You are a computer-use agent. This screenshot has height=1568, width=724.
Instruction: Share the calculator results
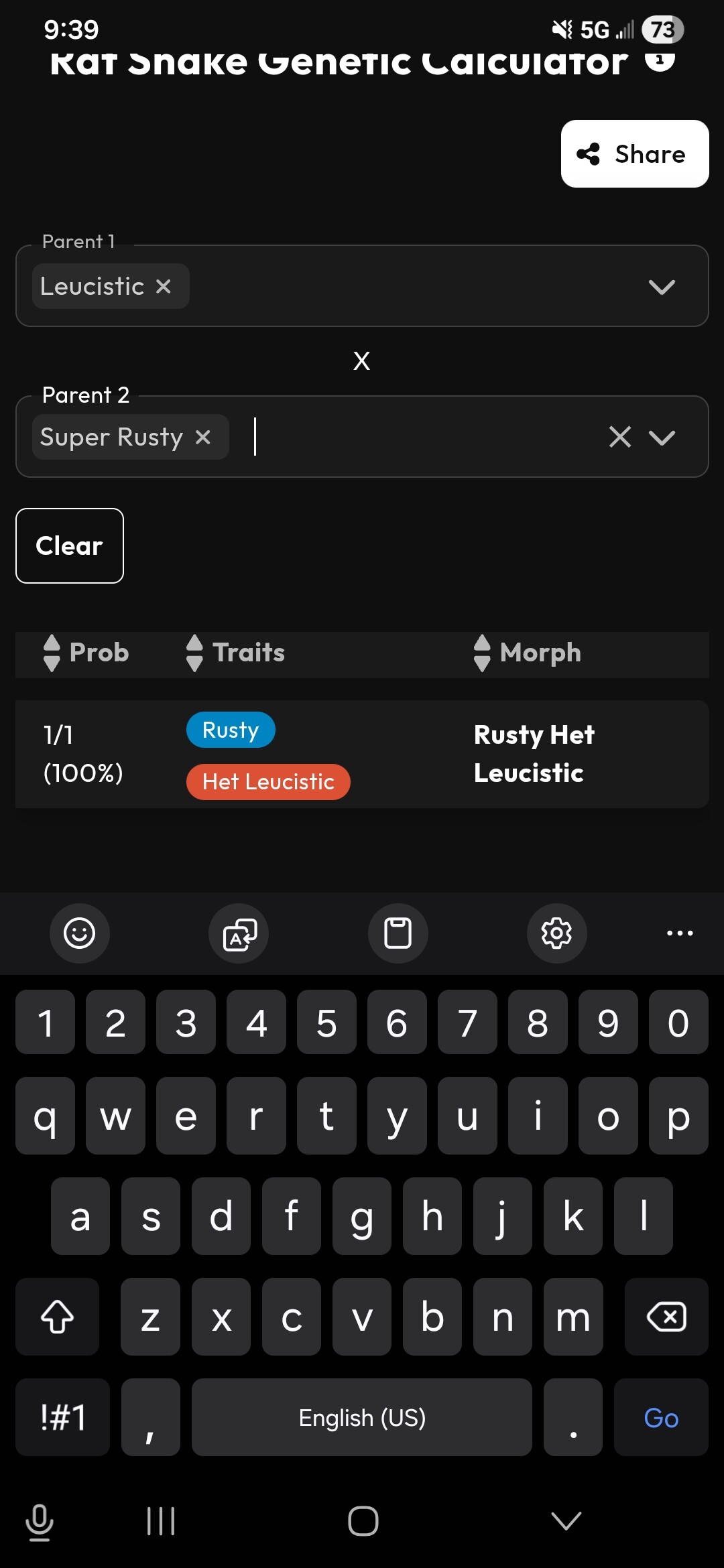[634, 154]
